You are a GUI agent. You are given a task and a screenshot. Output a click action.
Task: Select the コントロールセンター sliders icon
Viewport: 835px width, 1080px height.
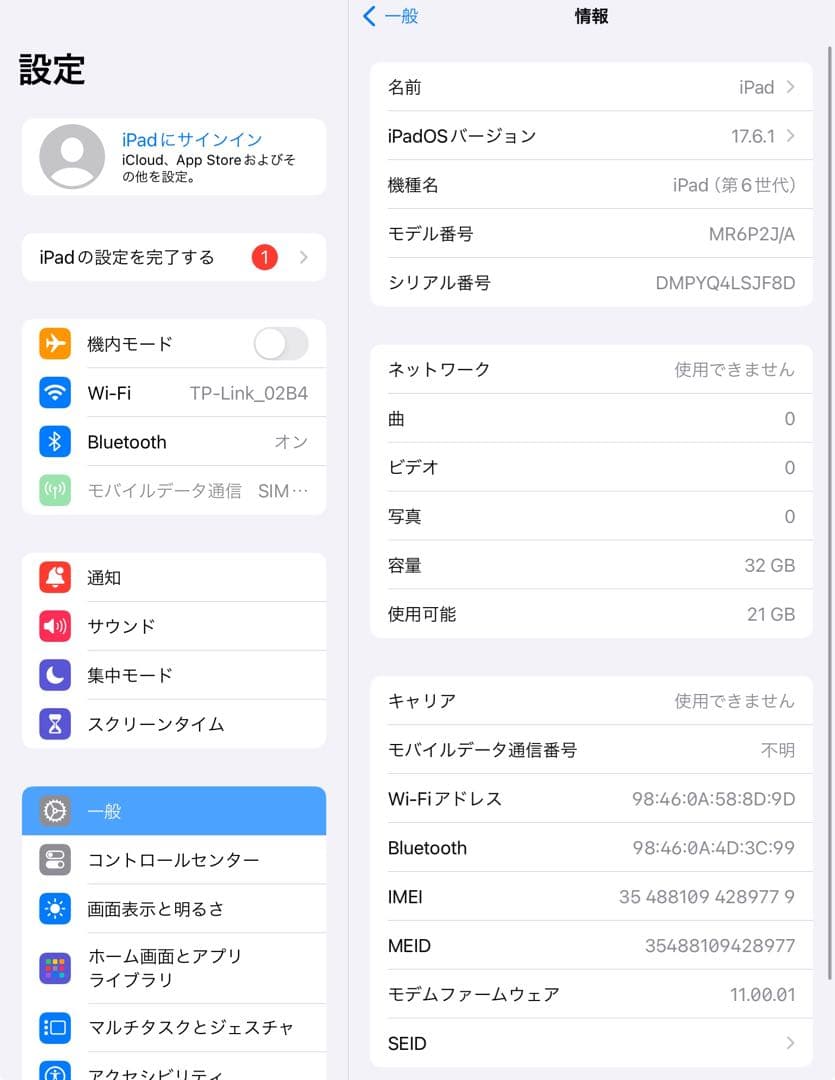[x=54, y=859]
